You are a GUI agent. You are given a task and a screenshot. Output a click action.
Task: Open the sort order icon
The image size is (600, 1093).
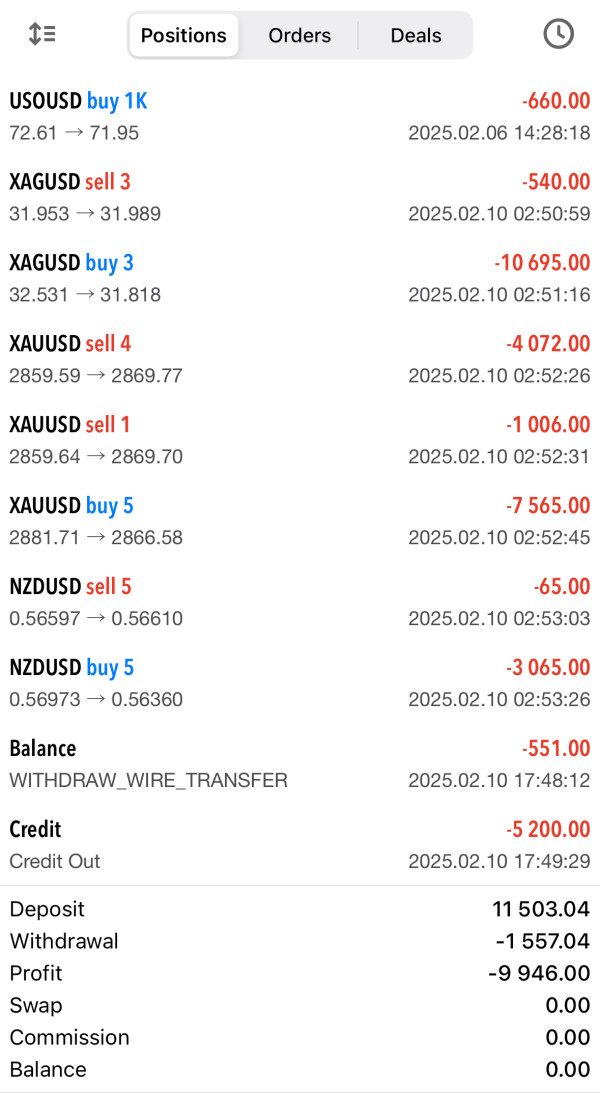click(42, 34)
